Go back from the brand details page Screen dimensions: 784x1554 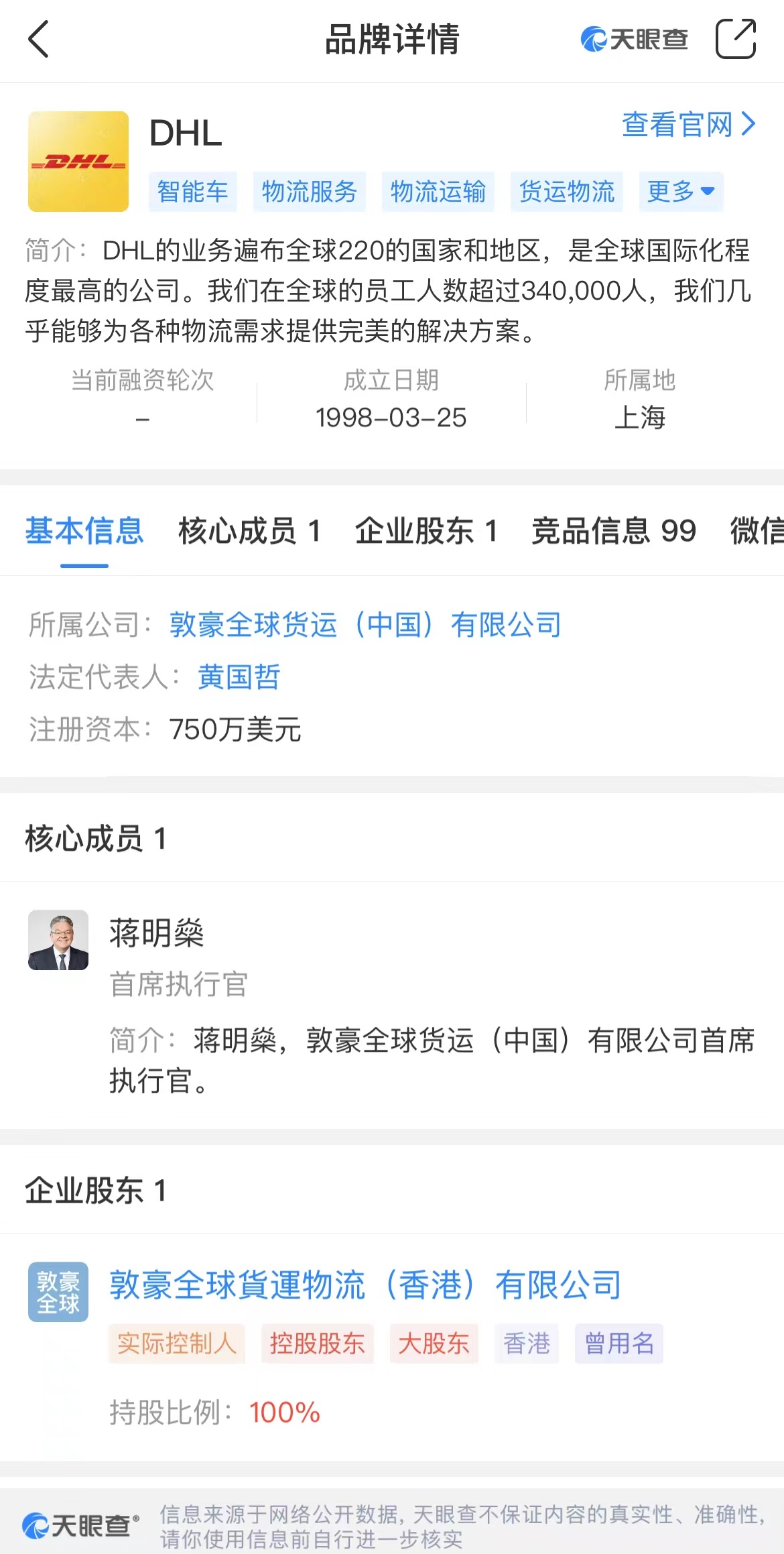(x=39, y=39)
